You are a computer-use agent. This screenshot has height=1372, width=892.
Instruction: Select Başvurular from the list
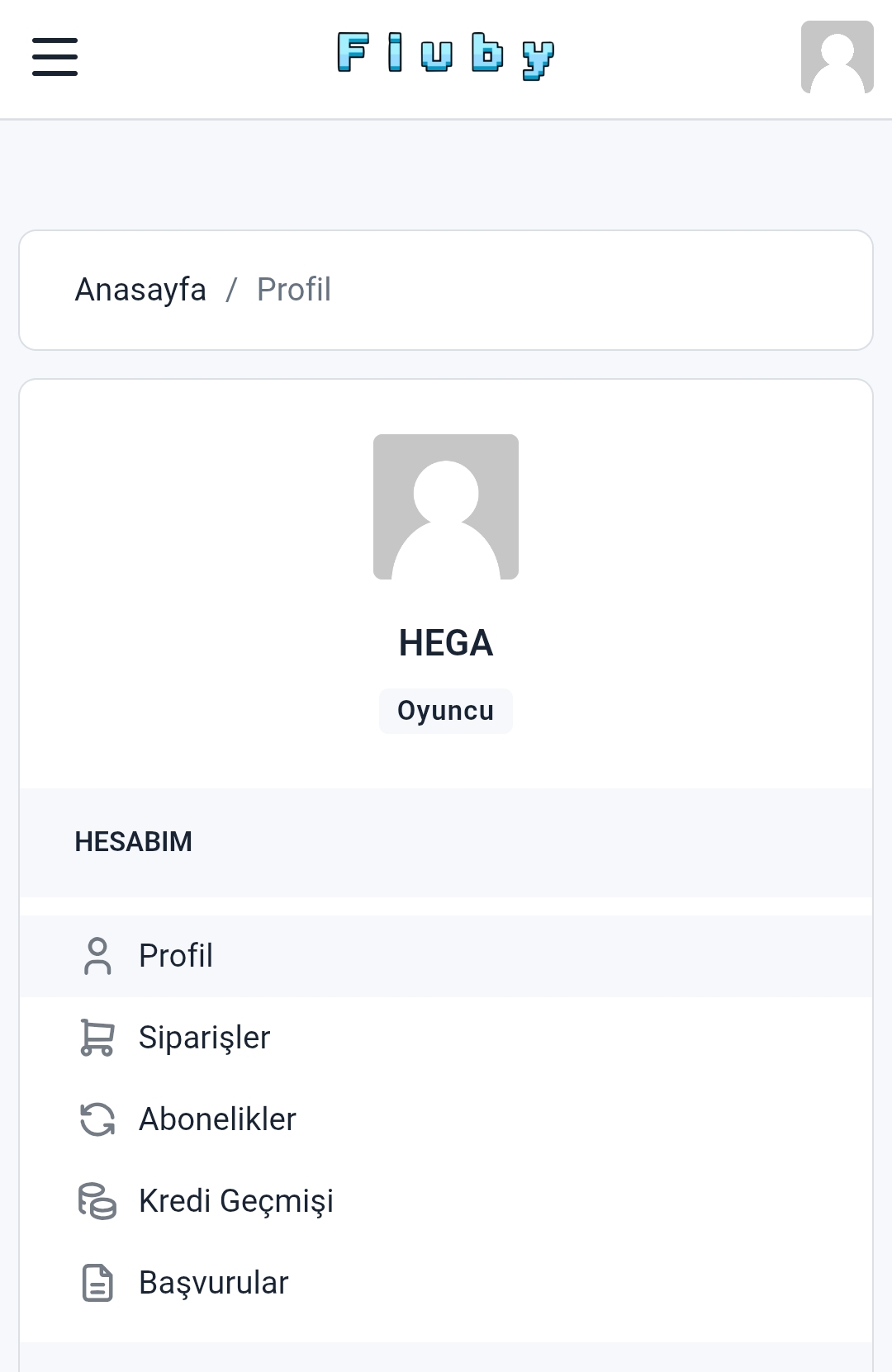point(213,1283)
